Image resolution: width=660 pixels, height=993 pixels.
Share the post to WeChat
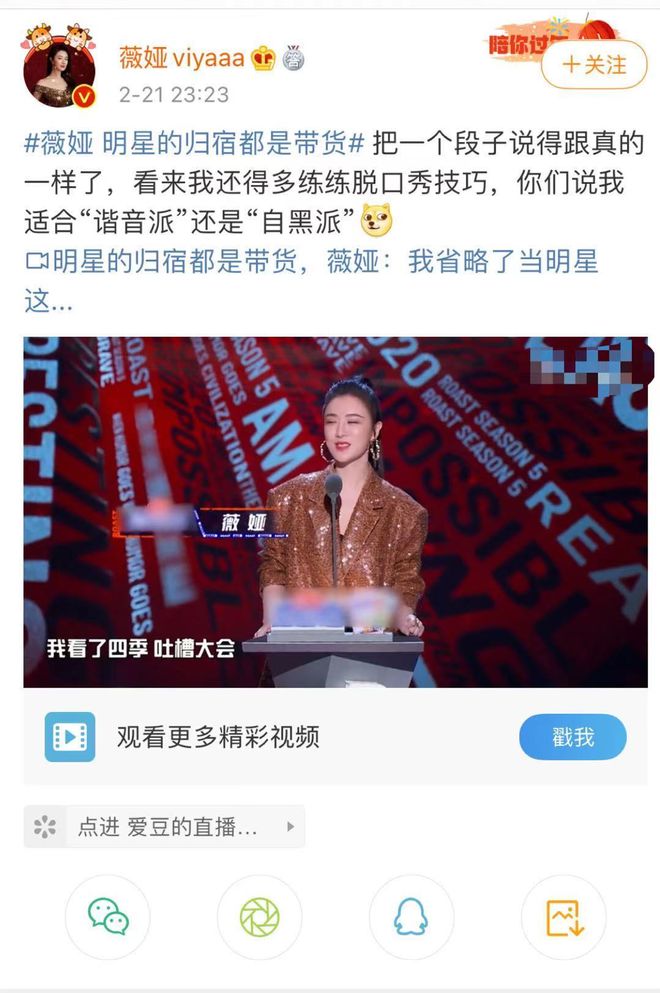(108, 916)
